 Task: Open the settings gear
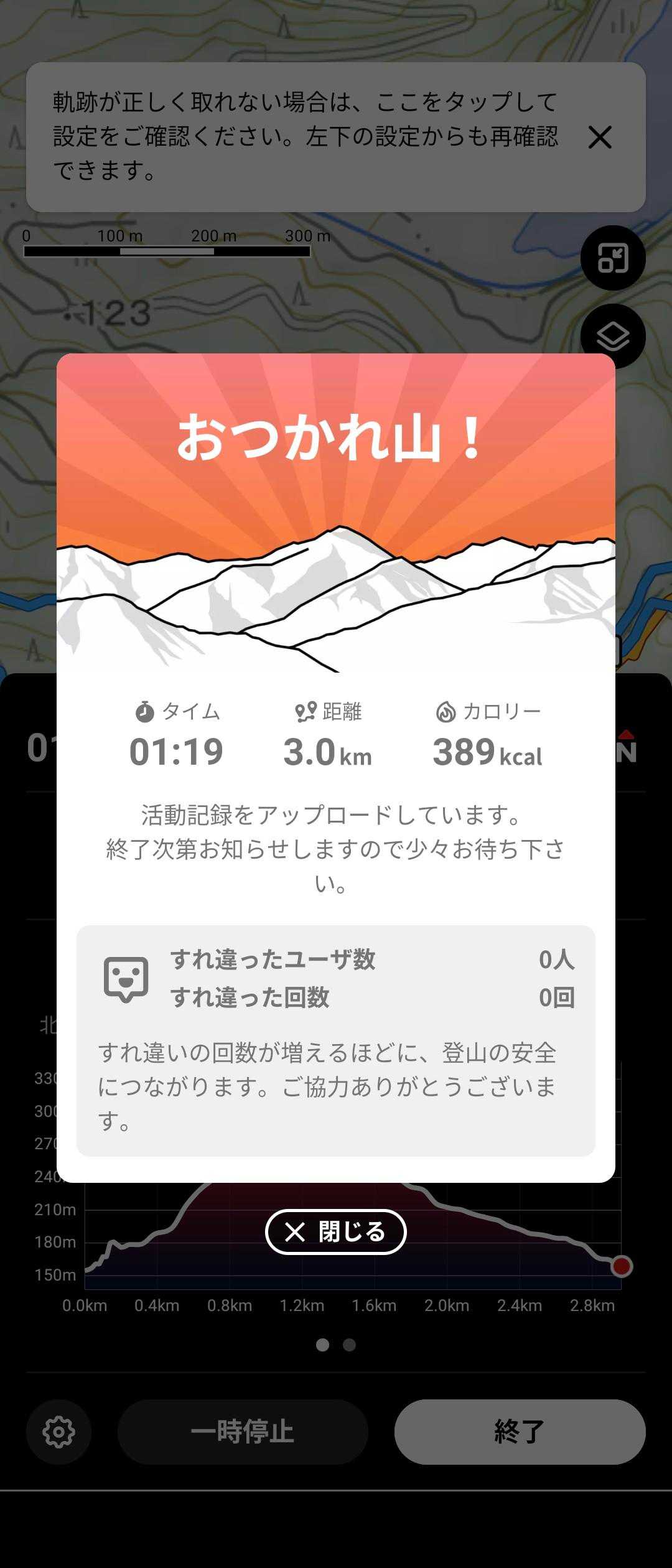(58, 1432)
